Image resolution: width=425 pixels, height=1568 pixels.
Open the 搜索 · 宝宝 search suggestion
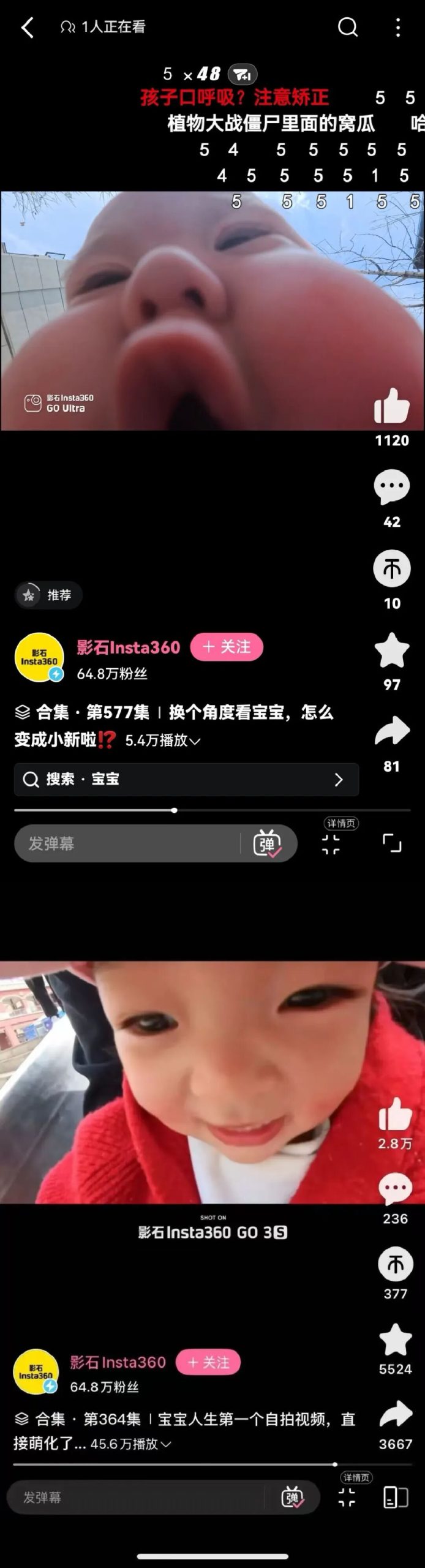pyautogui.click(x=186, y=779)
